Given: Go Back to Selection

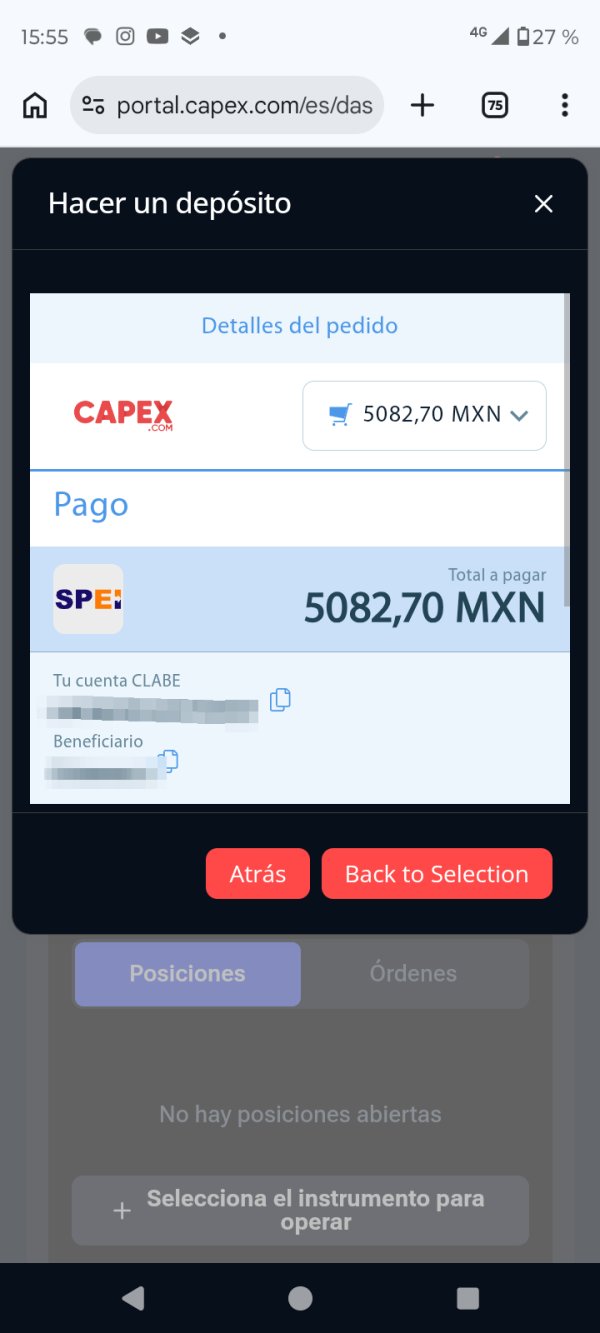Looking at the screenshot, I should click(437, 874).
